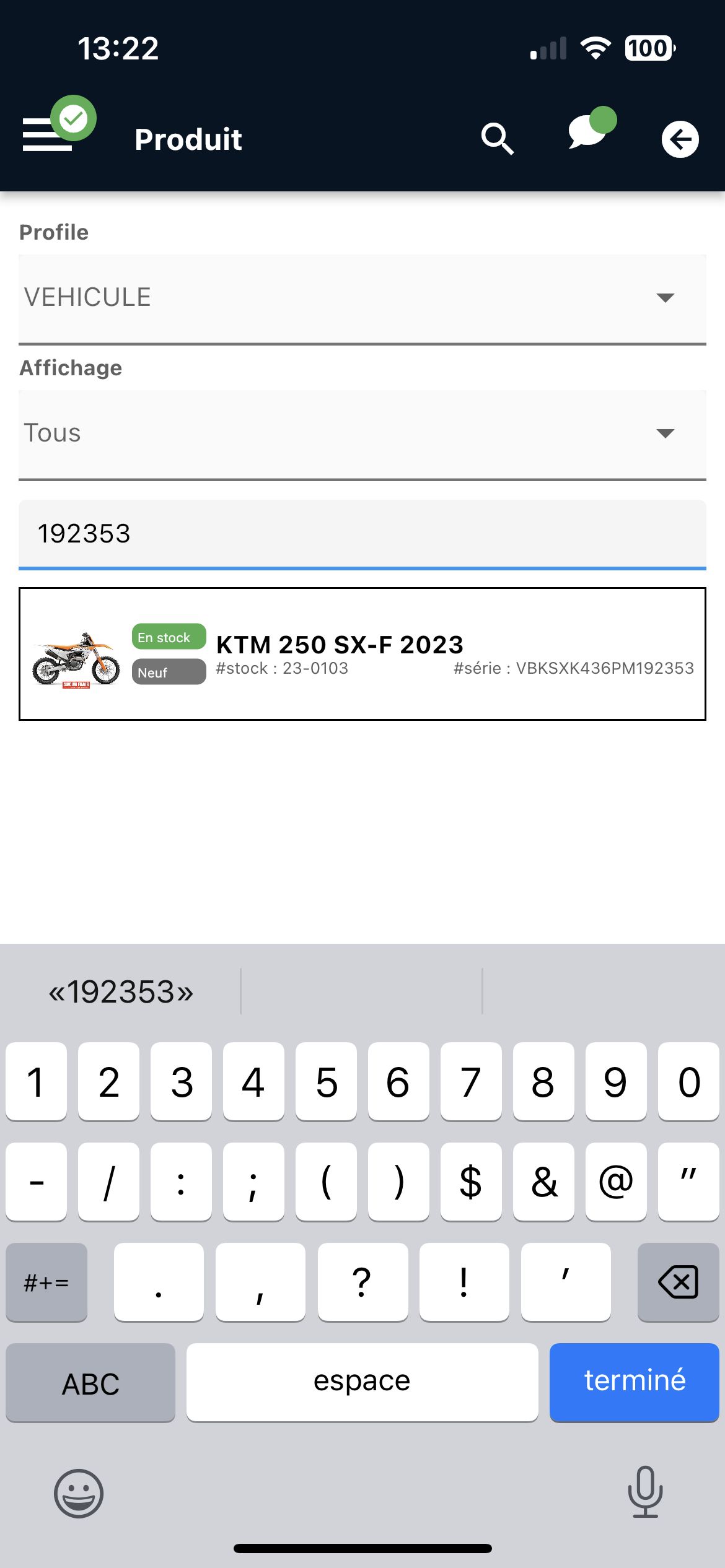Image resolution: width=725 pixels, height=1568 pixels.
Task: Switch keyboard to ABC letters
Action: pyautogui.click(x=90, y=1382)
